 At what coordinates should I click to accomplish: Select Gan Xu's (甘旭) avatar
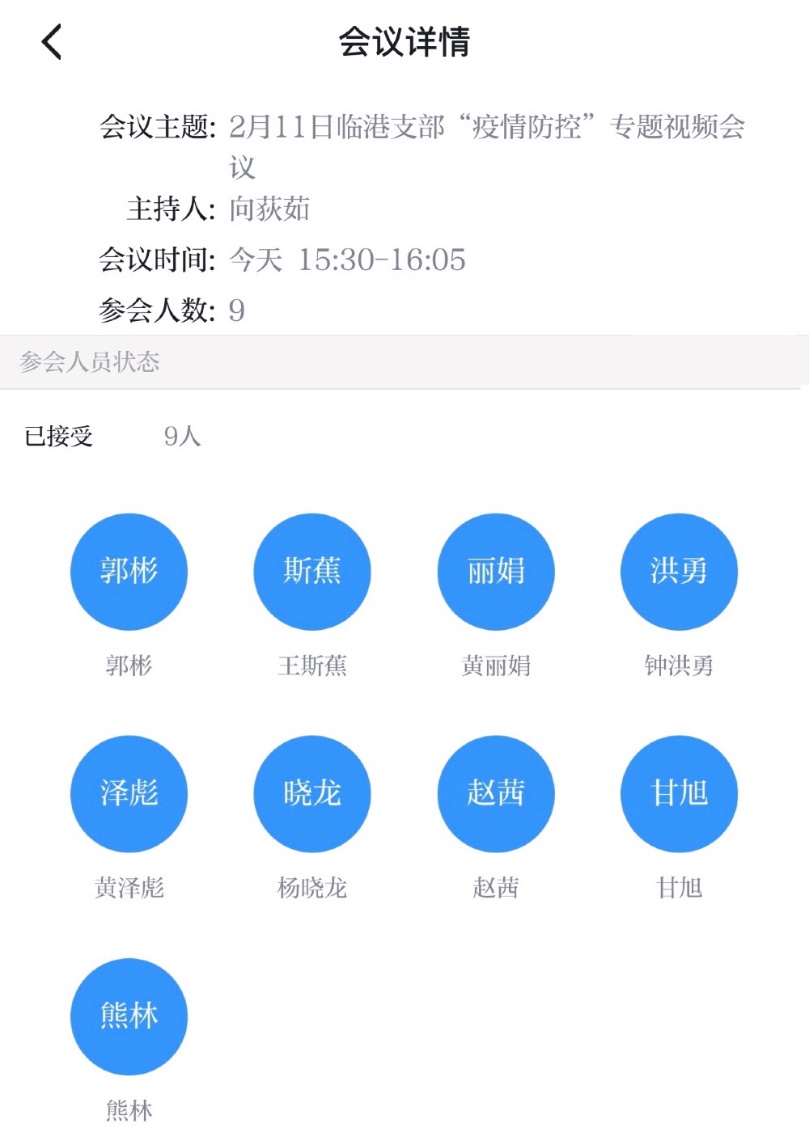679,793
